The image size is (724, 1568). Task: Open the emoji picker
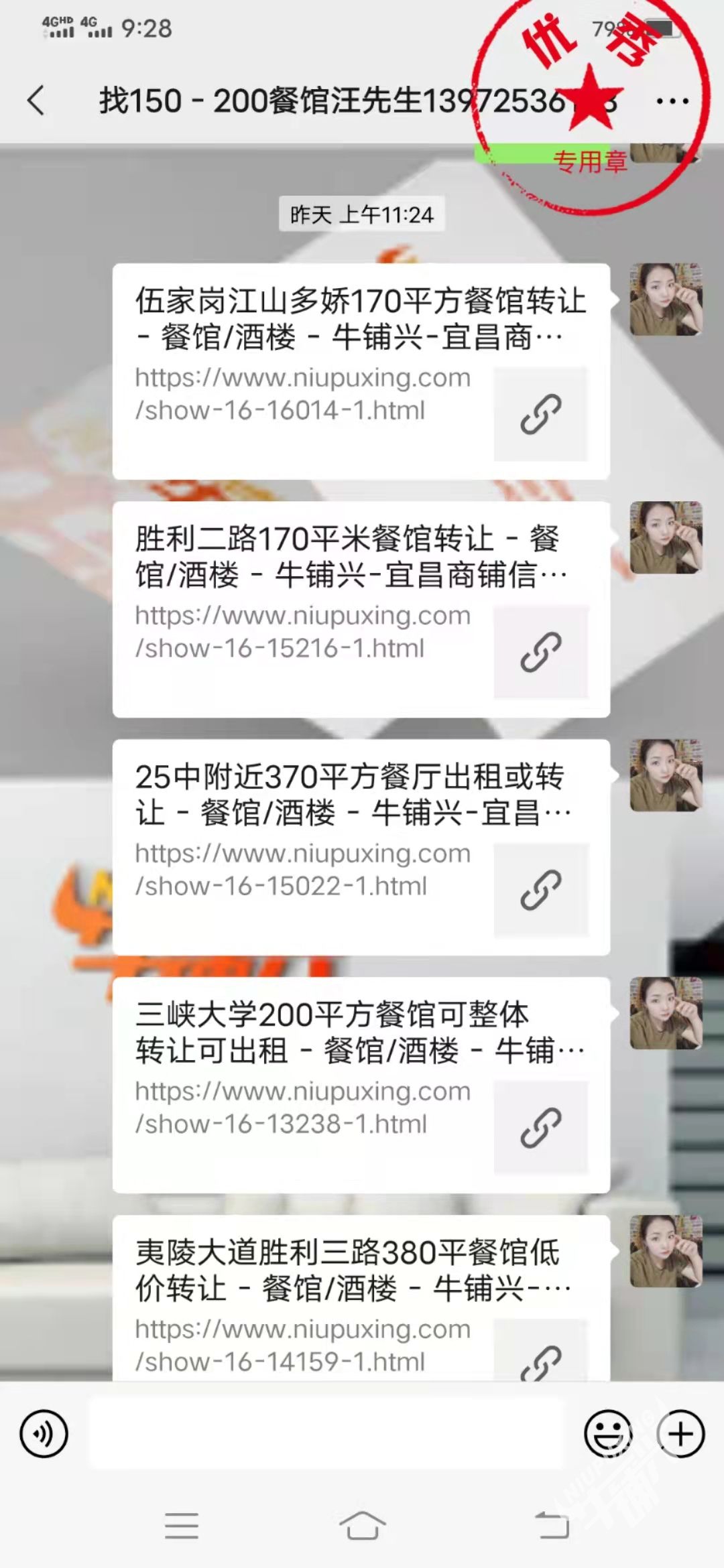[608, 1433]
